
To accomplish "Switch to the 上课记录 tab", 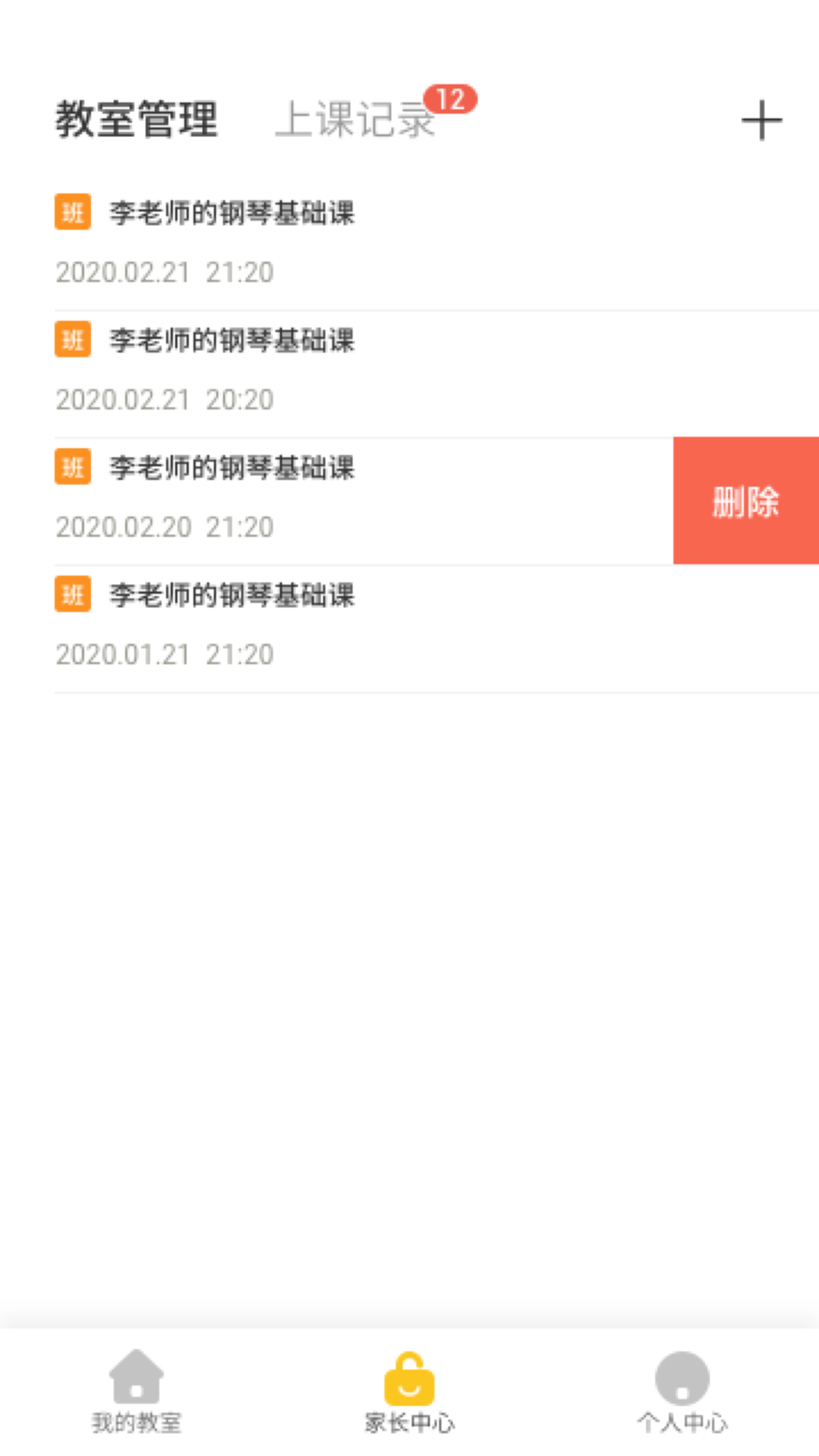I will pos(355,120).
